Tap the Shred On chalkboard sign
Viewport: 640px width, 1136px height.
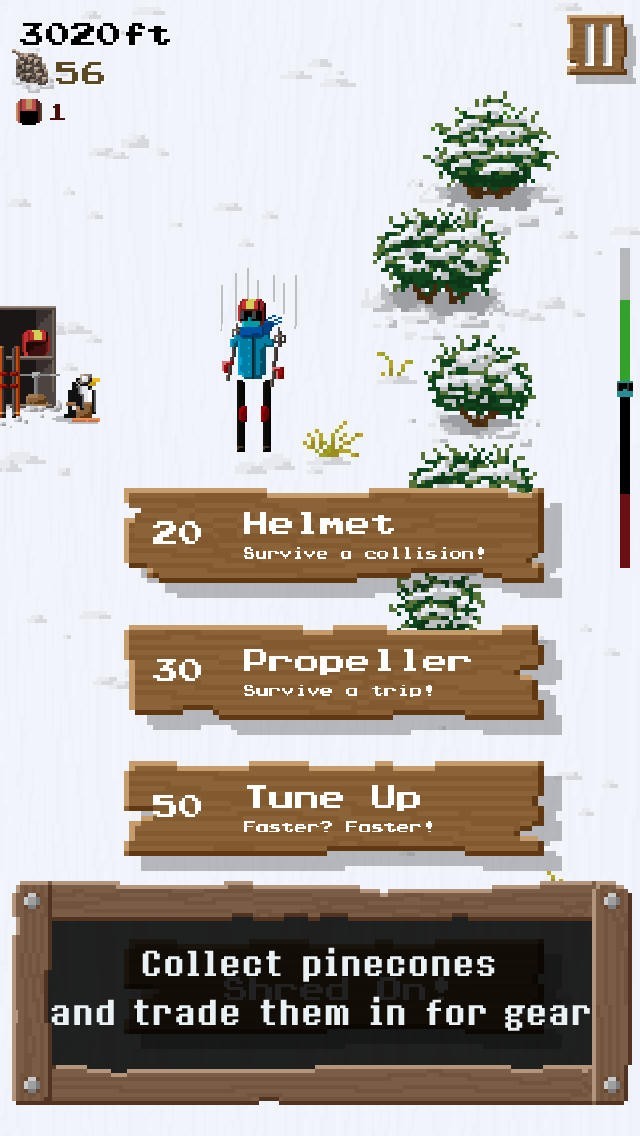[321, 993]
